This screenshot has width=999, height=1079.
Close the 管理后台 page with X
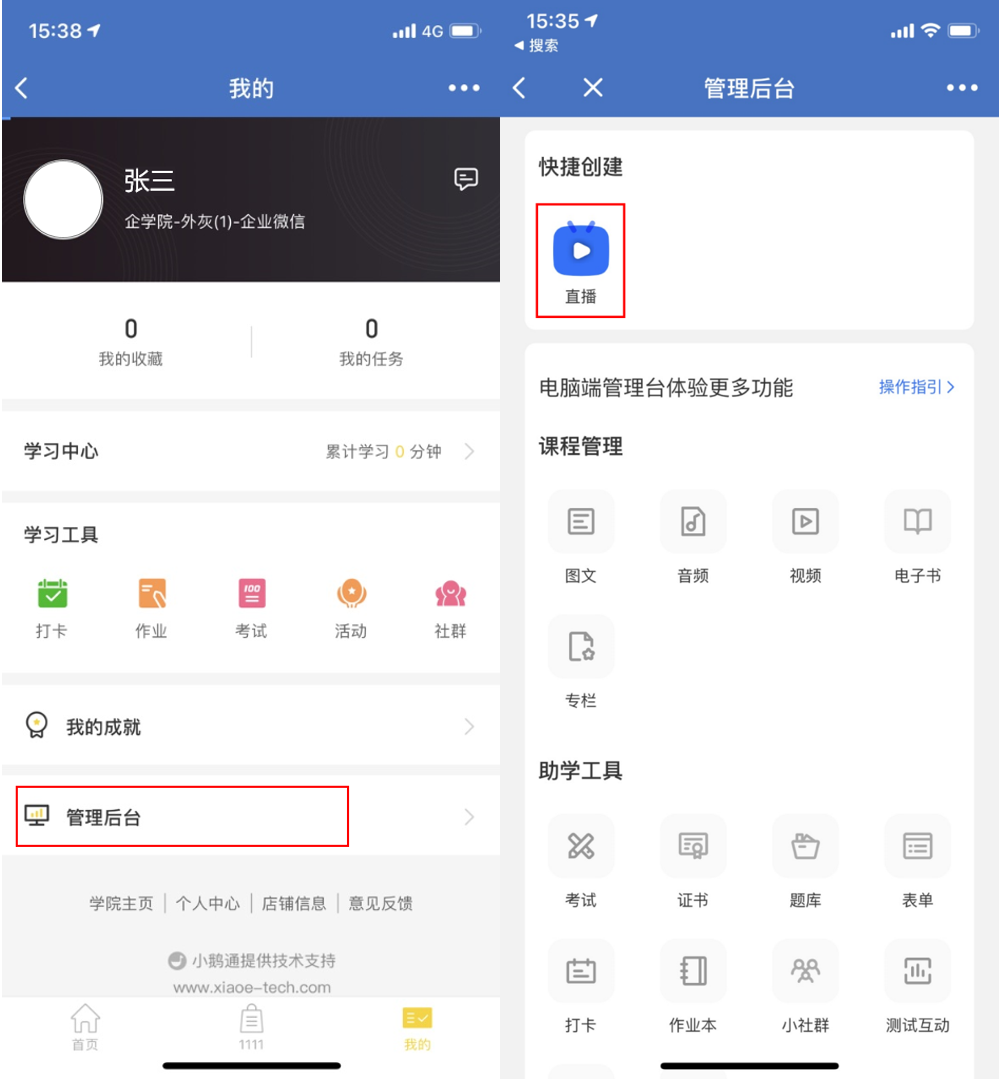pos(593,88)
